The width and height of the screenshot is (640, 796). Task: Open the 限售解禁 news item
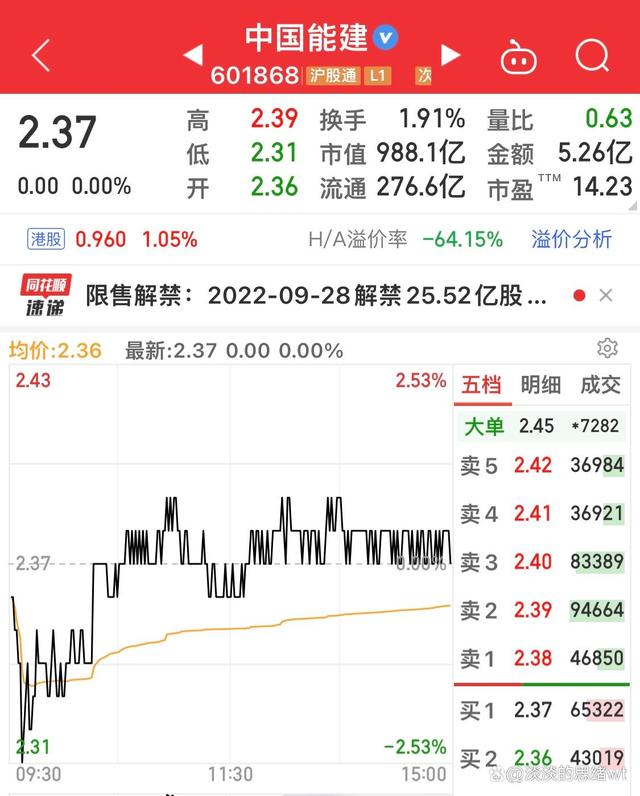316,296
